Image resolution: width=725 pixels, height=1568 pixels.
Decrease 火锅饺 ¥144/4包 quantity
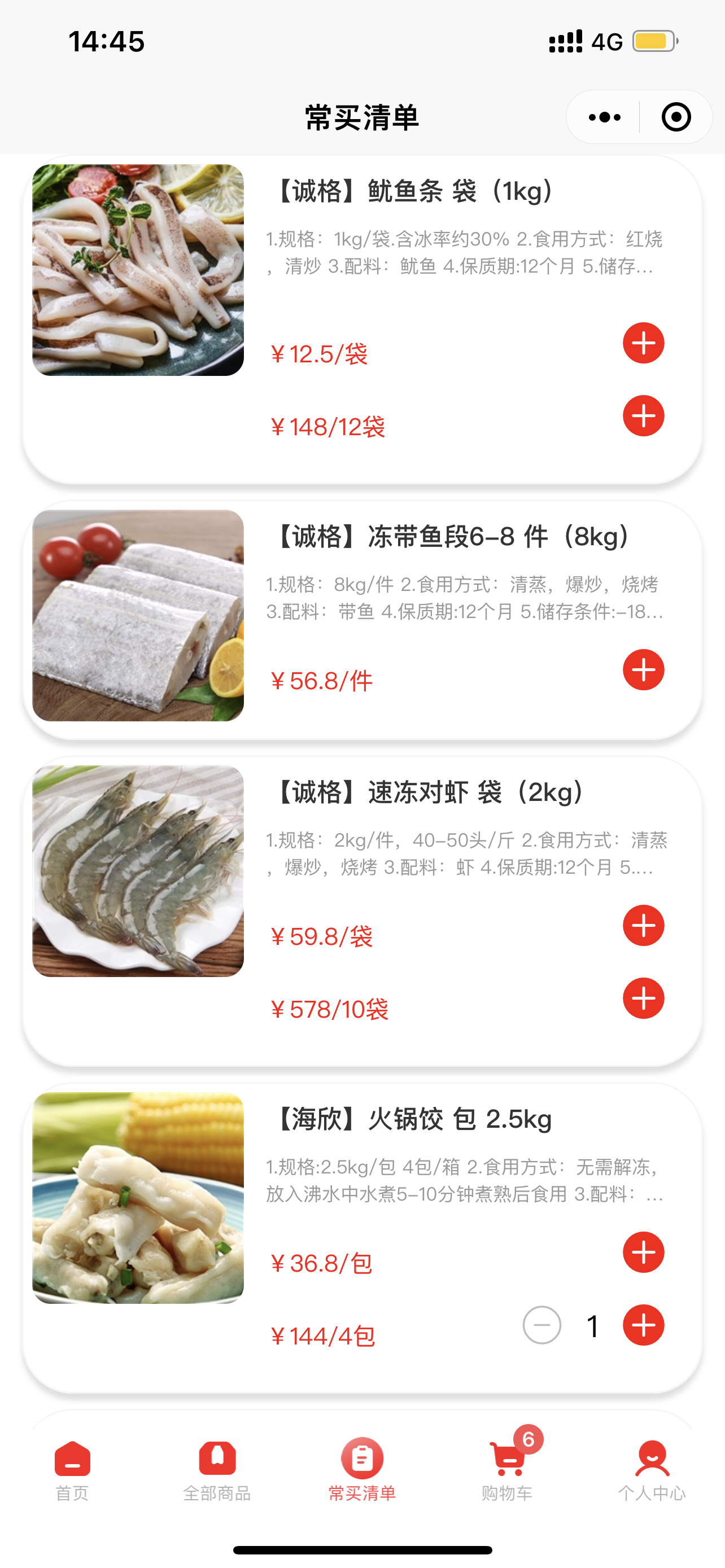[541, 1326]
